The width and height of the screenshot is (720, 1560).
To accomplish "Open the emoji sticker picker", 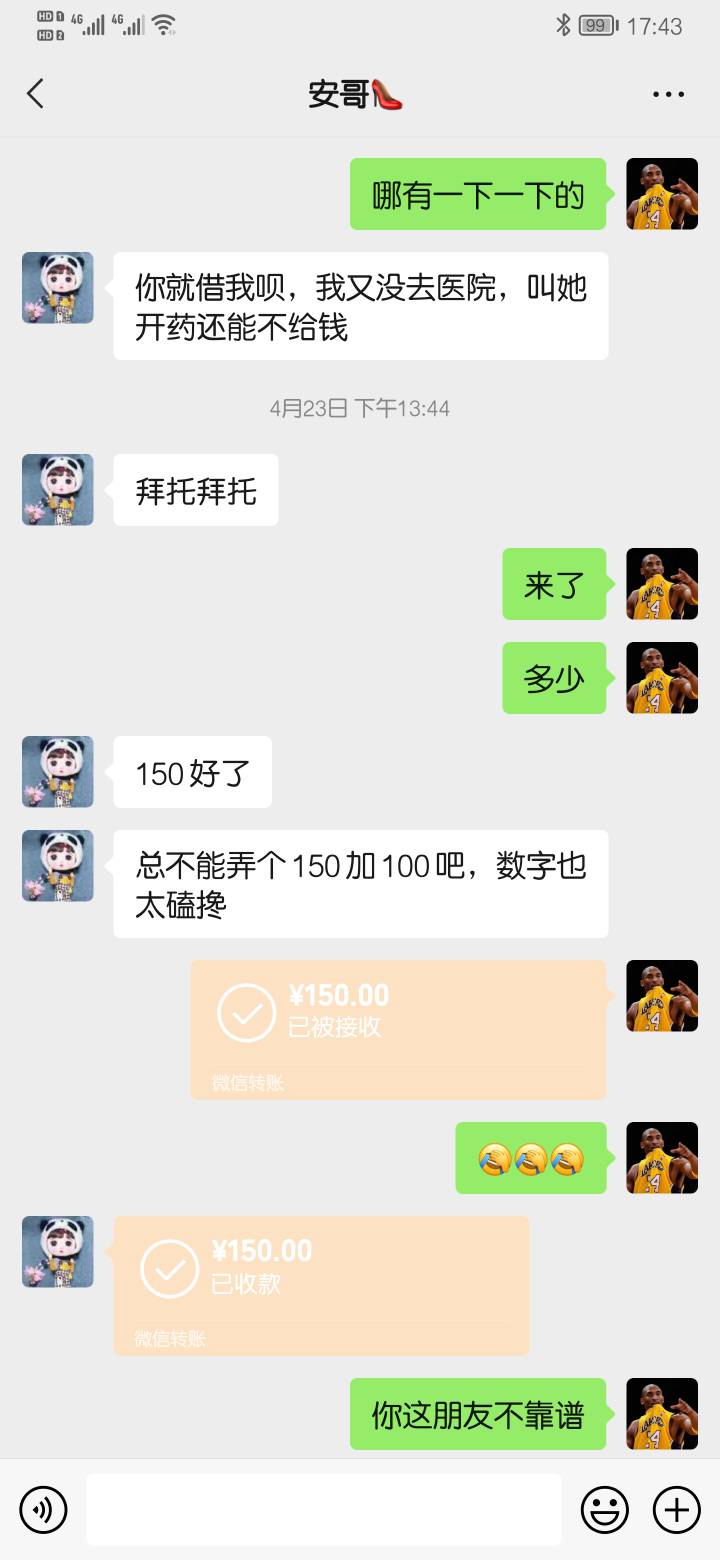I will (x=605, y=1509).
